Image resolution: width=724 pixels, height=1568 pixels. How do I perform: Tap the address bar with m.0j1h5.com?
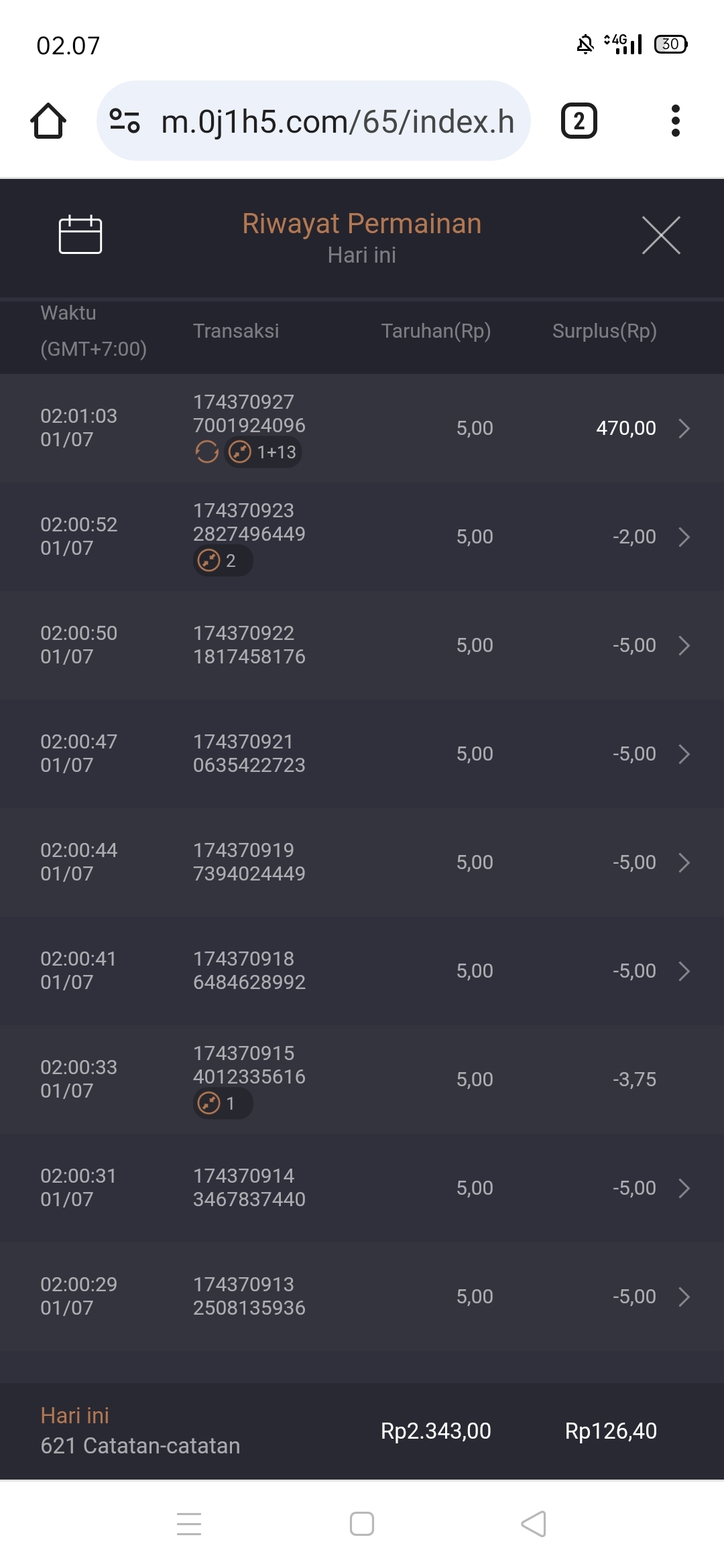point(337,121)
